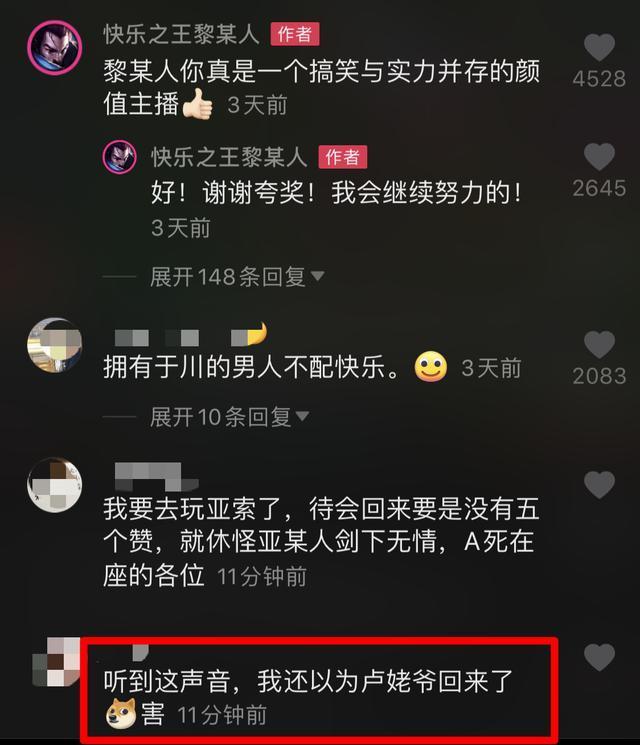The image size is (640, 745).
Task: Expand the 148 replies
Action: [238, 276]
